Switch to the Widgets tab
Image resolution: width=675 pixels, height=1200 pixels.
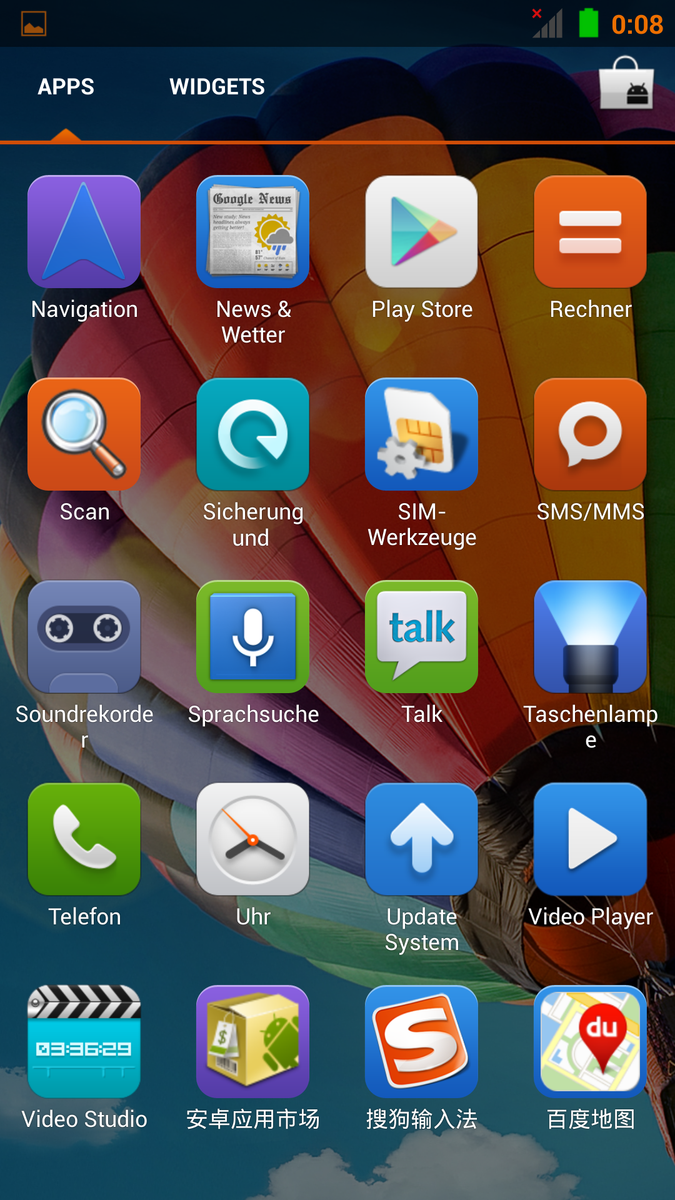coord(217,87)
